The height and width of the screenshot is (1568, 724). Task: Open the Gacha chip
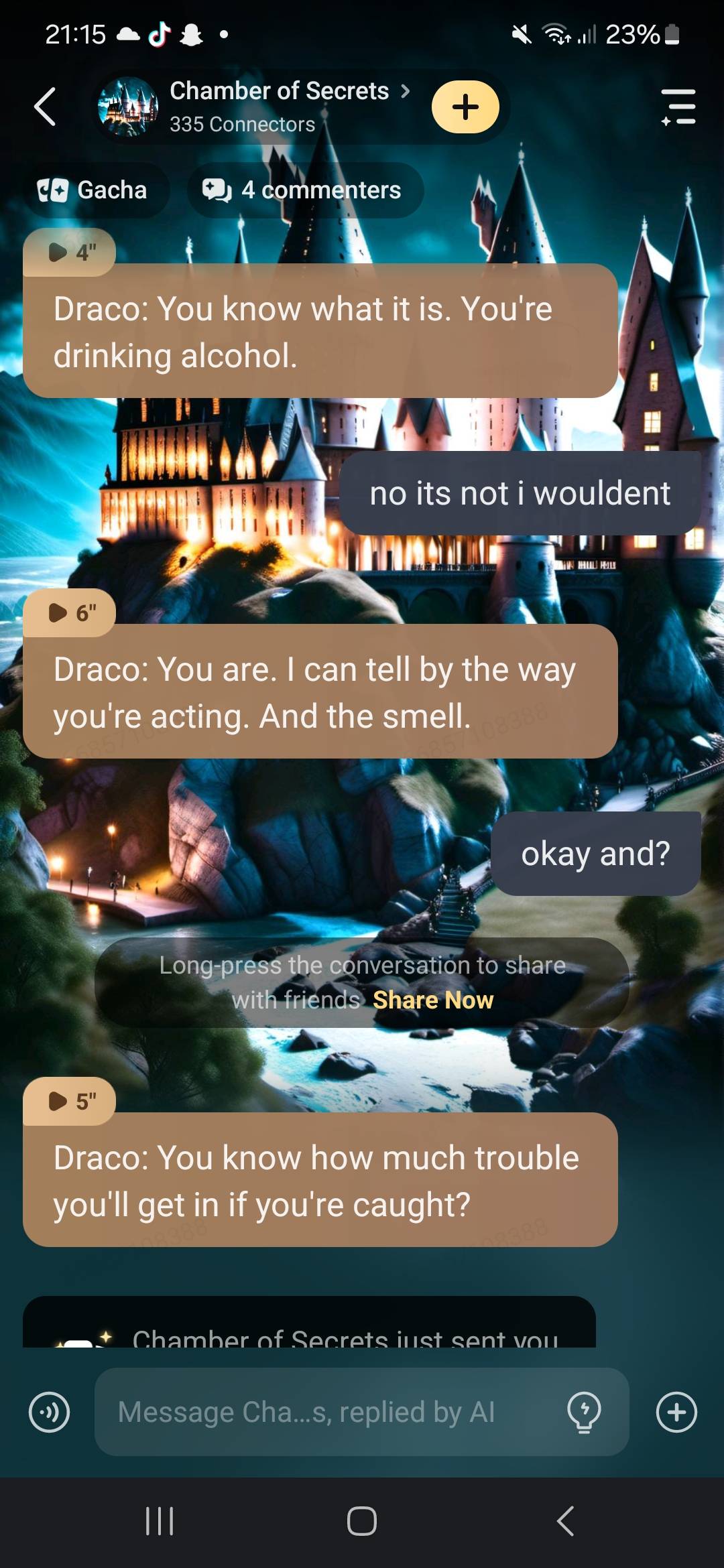coord(93,190)
